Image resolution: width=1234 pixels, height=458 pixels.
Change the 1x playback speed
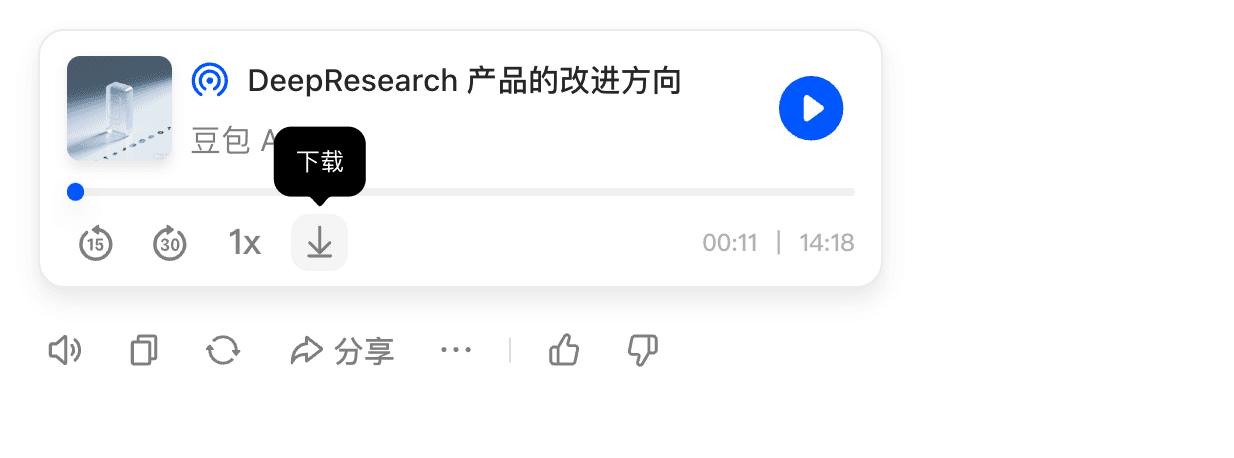[x=244, y=243]
